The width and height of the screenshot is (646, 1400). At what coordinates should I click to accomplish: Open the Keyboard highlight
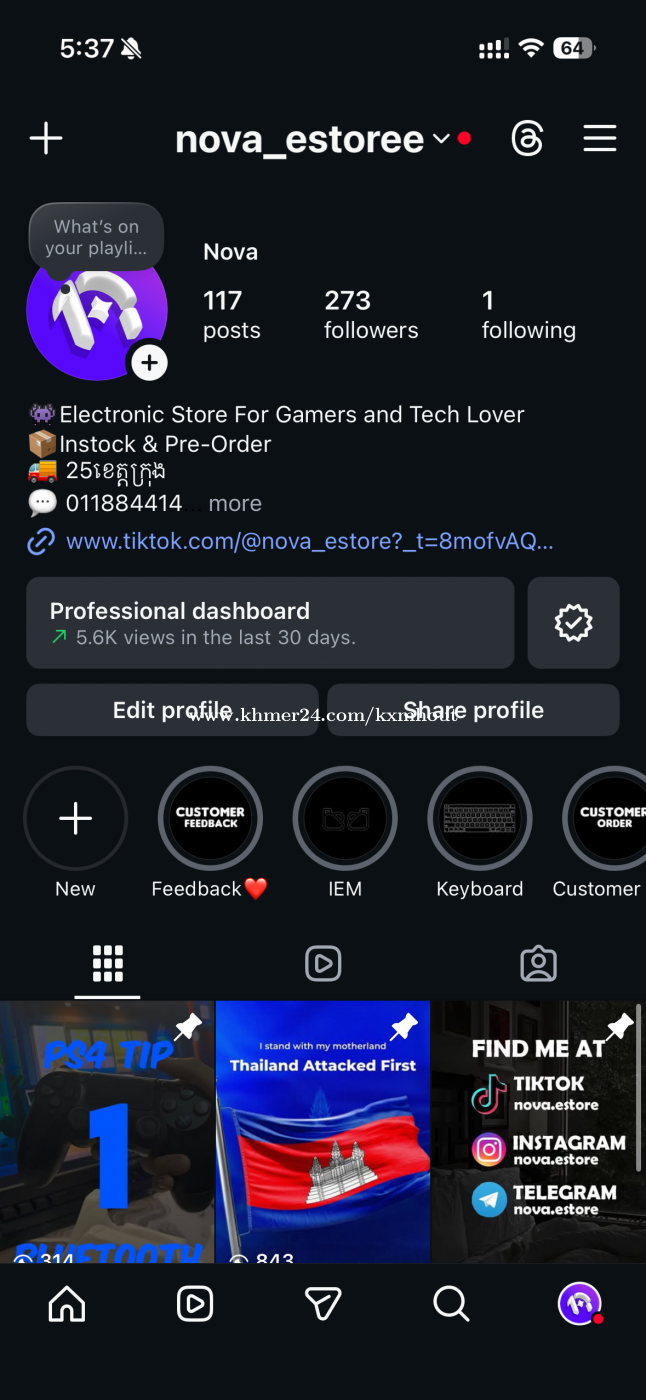pos(480,819)
